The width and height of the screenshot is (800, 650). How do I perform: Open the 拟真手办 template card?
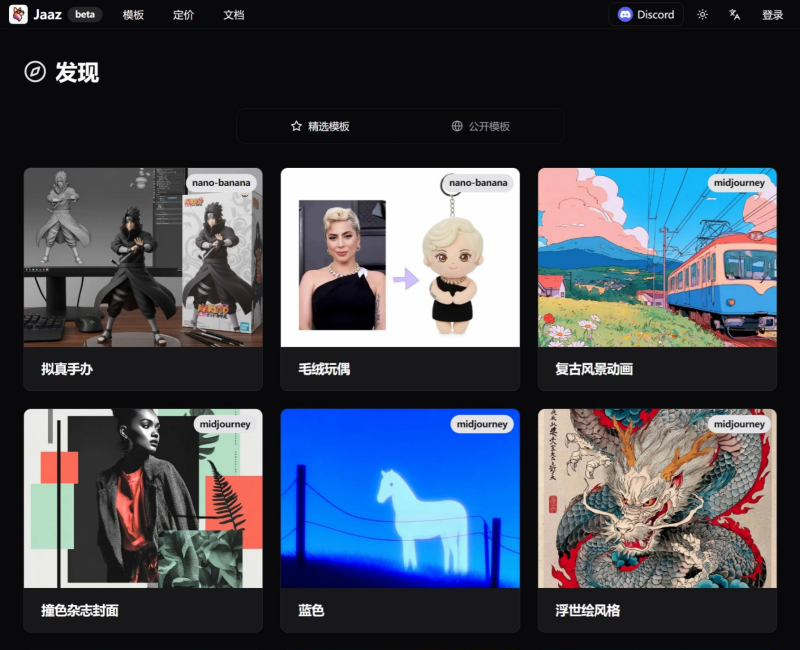143,278
